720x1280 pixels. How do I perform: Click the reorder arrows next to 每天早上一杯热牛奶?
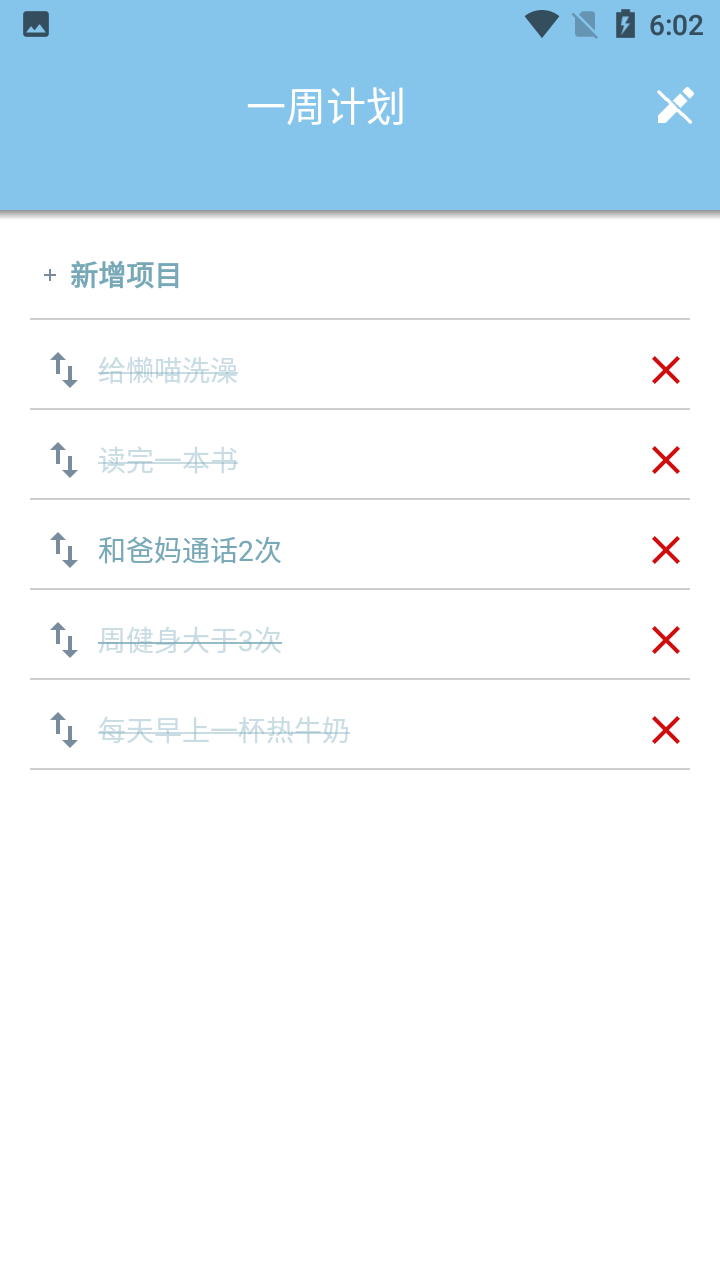click(63, 730)
